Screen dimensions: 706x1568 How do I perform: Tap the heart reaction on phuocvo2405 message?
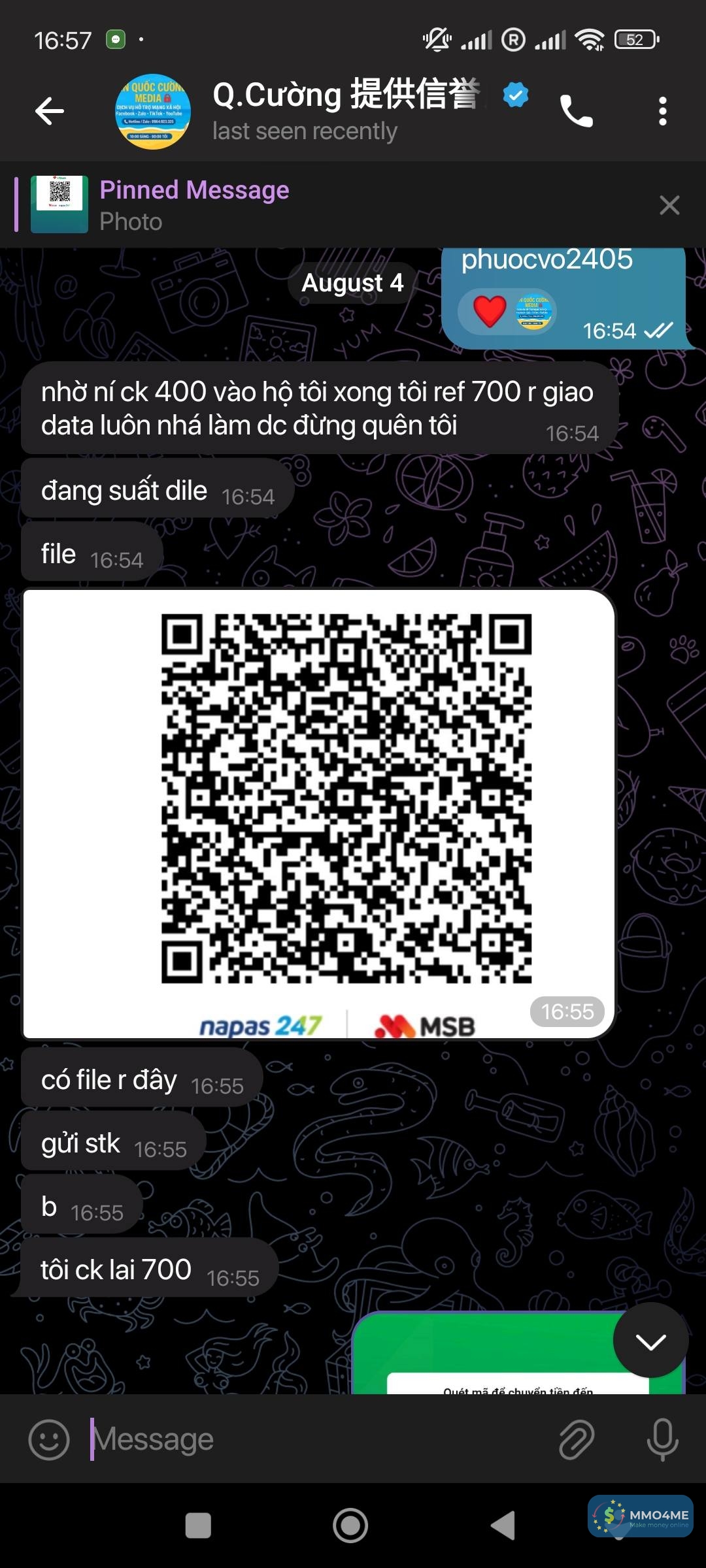point(490,311)
